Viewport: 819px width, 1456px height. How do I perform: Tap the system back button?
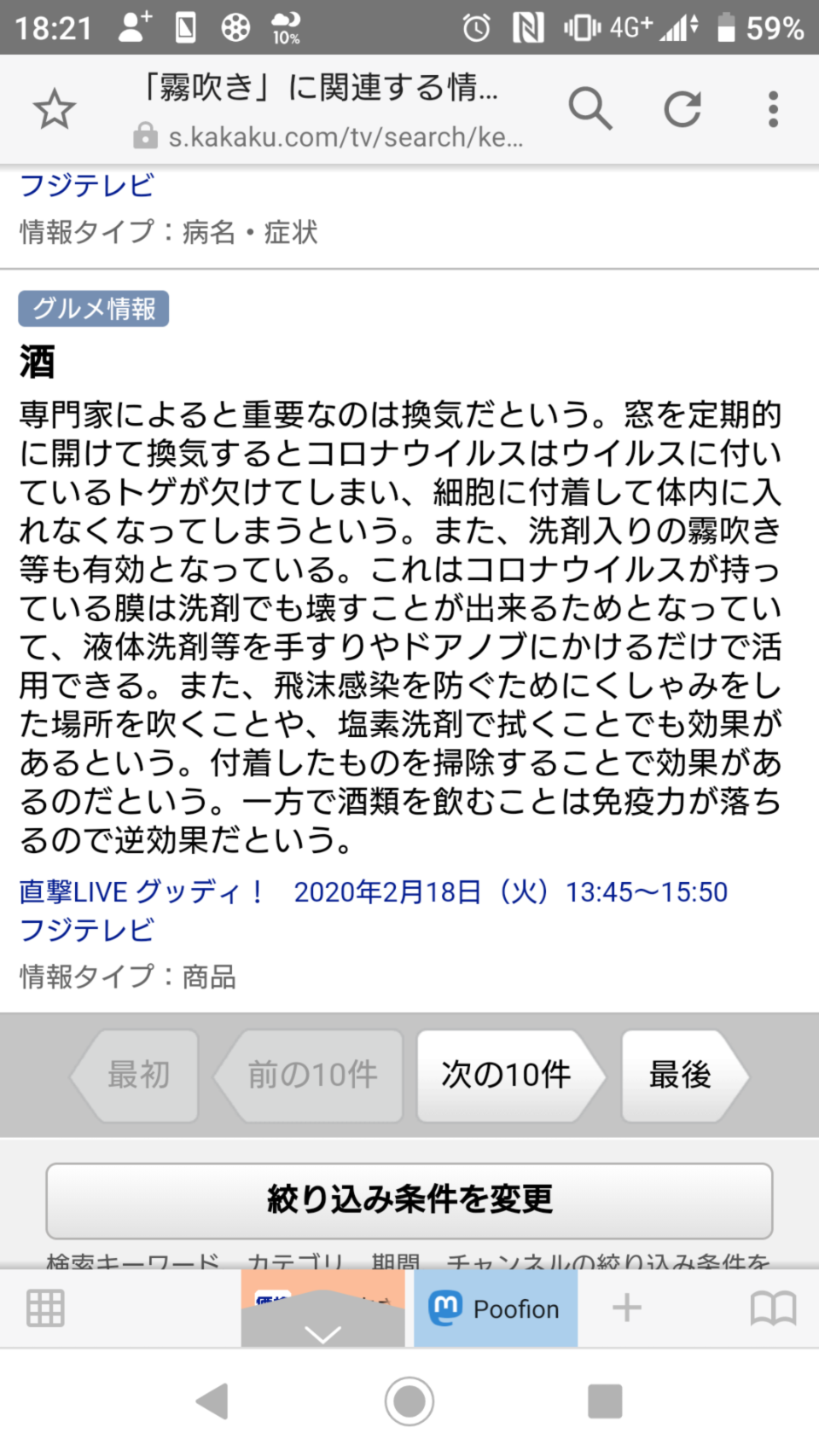212,1401
